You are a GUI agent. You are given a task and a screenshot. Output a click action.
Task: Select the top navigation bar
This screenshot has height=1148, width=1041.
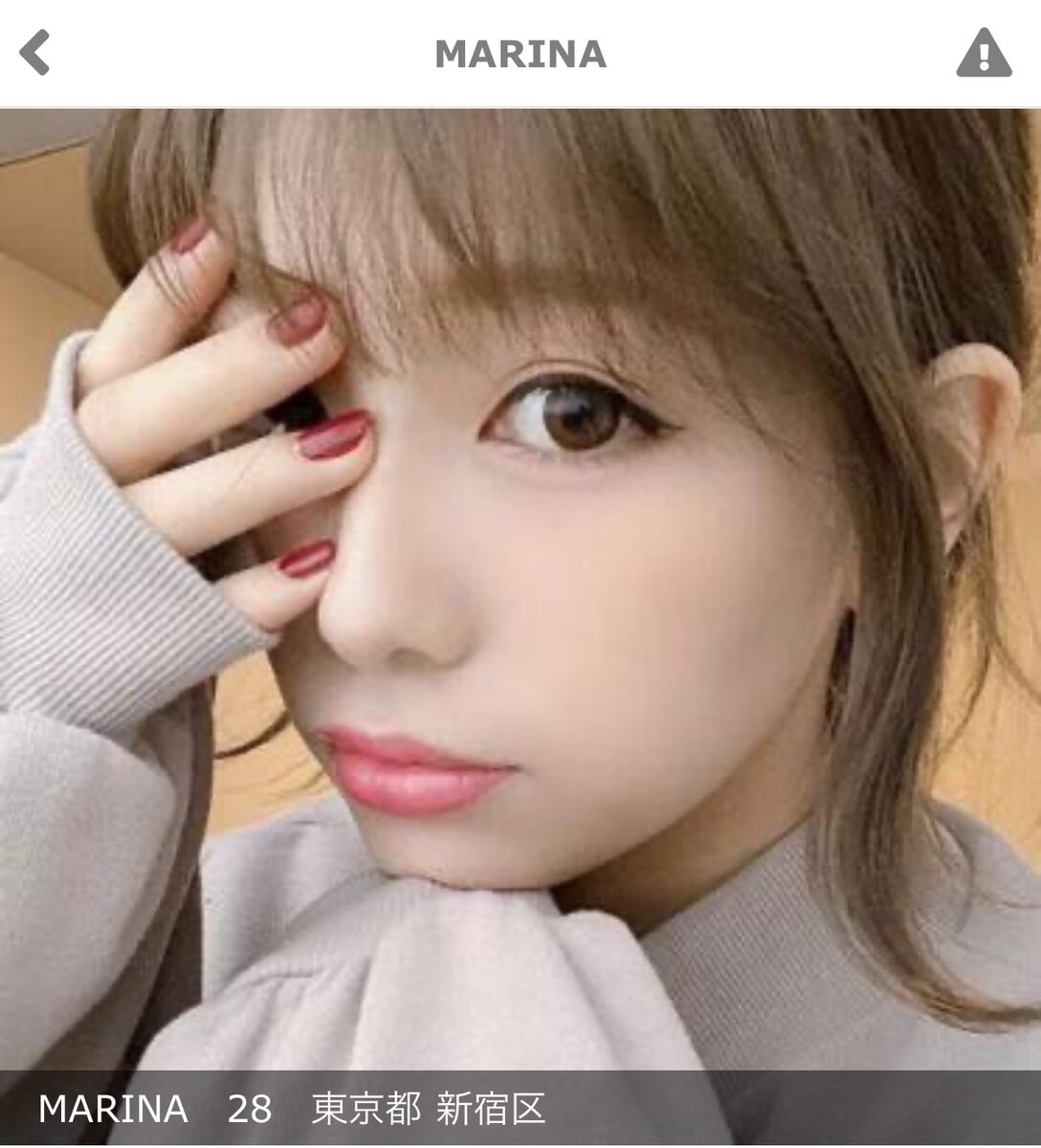520,55
